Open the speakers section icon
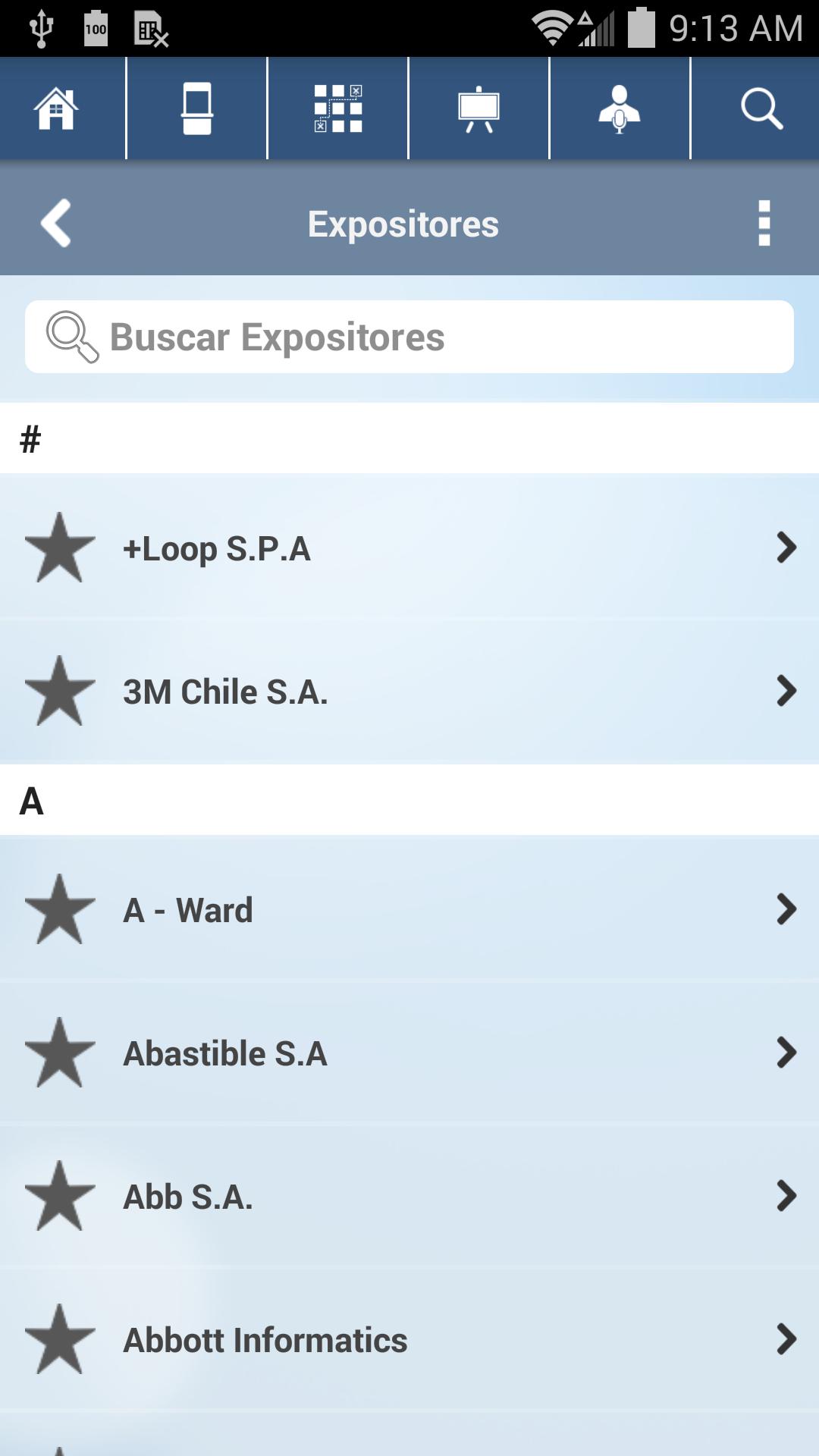 pos(620,108)
